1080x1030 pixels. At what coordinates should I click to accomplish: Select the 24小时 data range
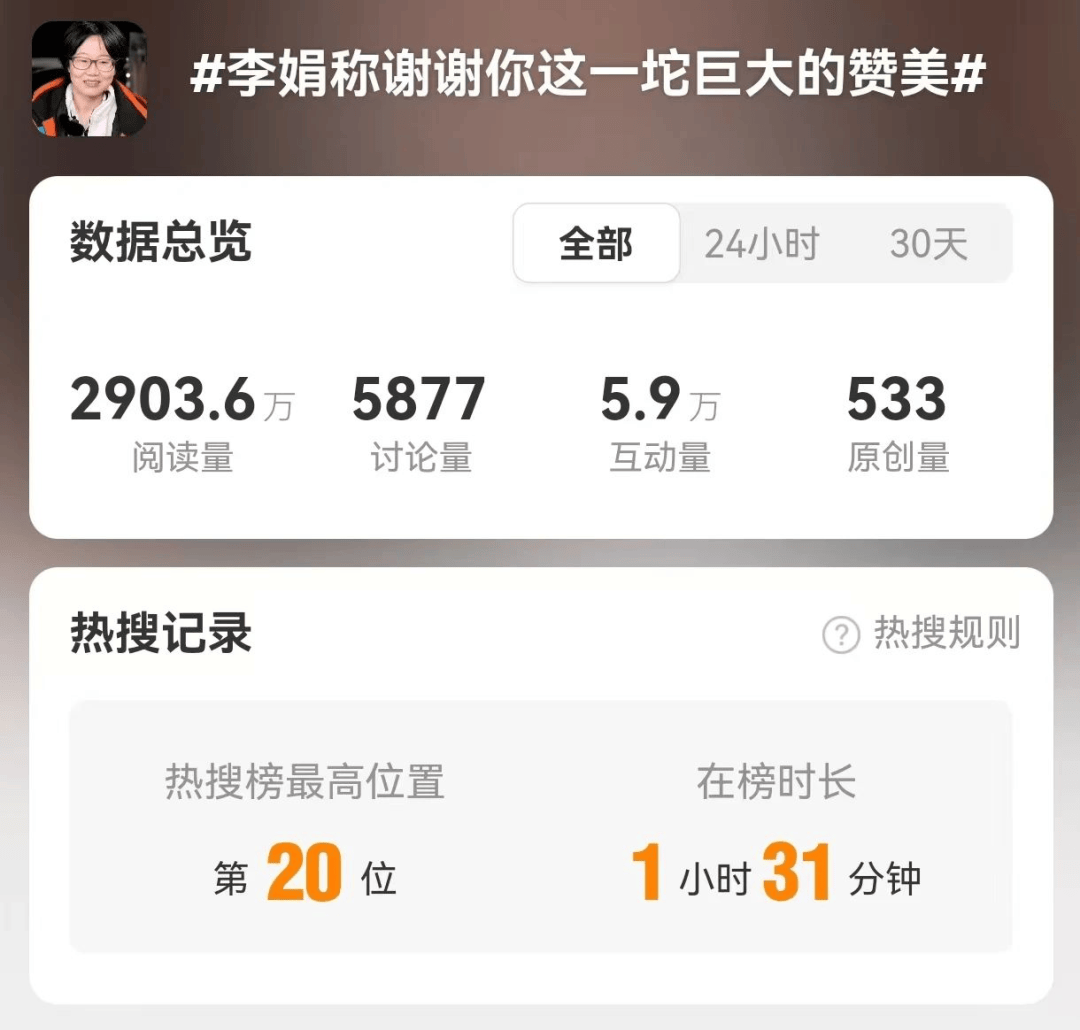(761, 244)
